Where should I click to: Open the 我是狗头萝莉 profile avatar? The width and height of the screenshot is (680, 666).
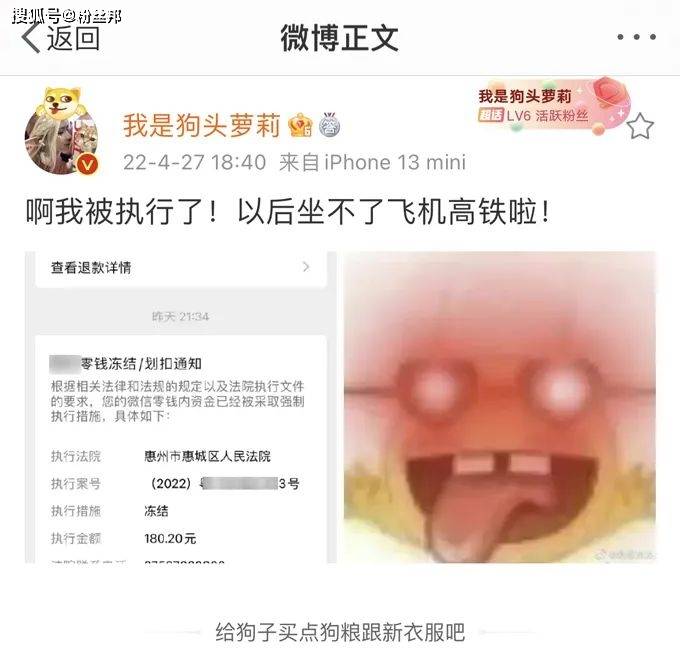60,138
